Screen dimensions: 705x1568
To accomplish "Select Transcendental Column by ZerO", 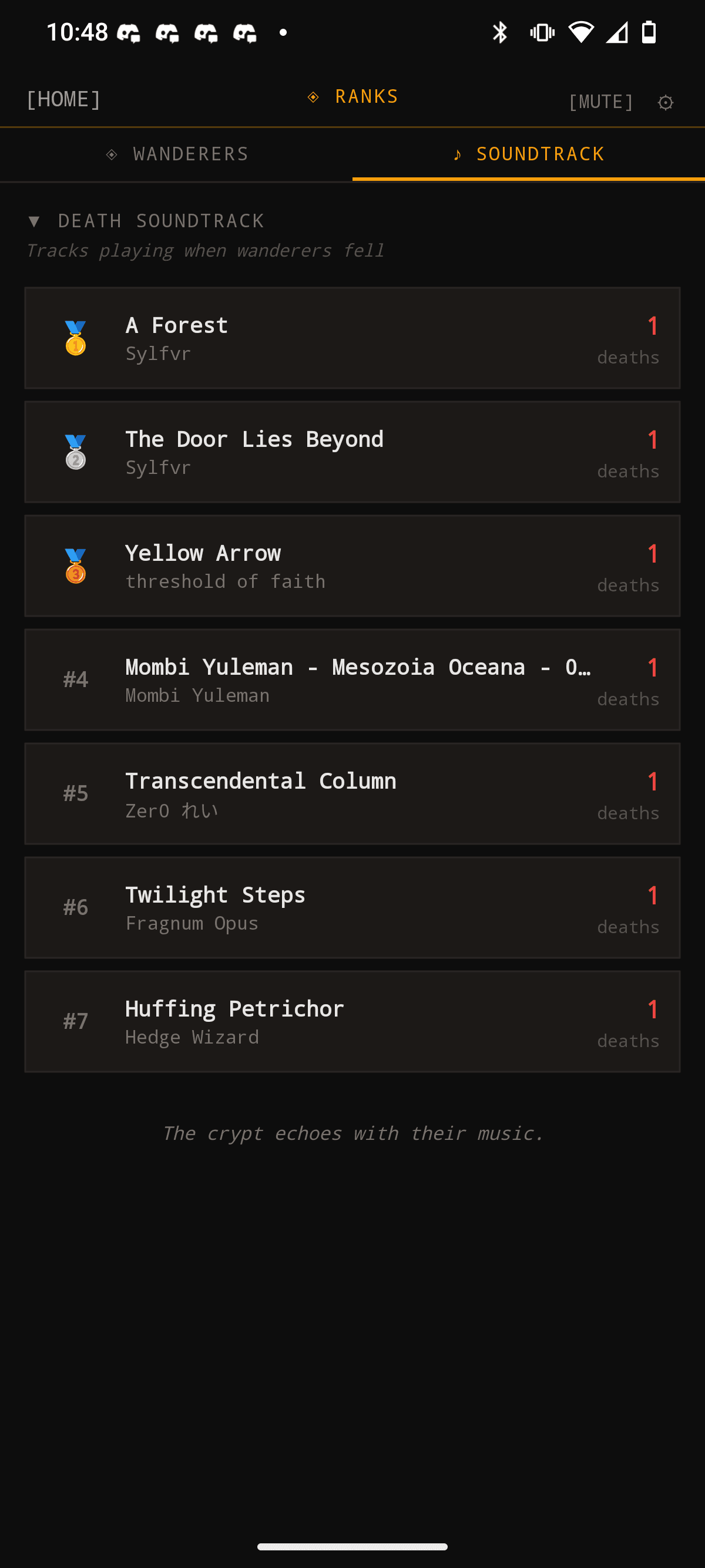I will [352, 793].
